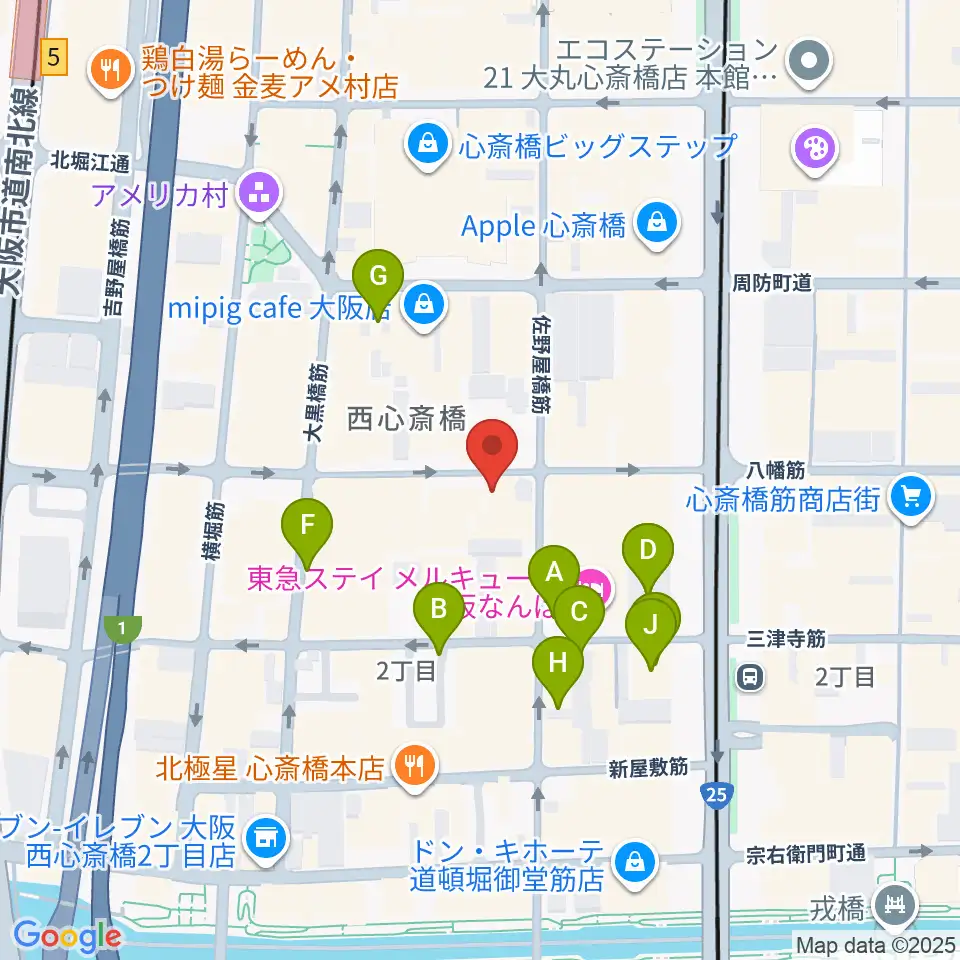Image resolution: width=960 pixels, height=960 pixels.
Task: Open the 心斎橋筋商店街 shopping cart pin
Action: (x=910, y=494)
